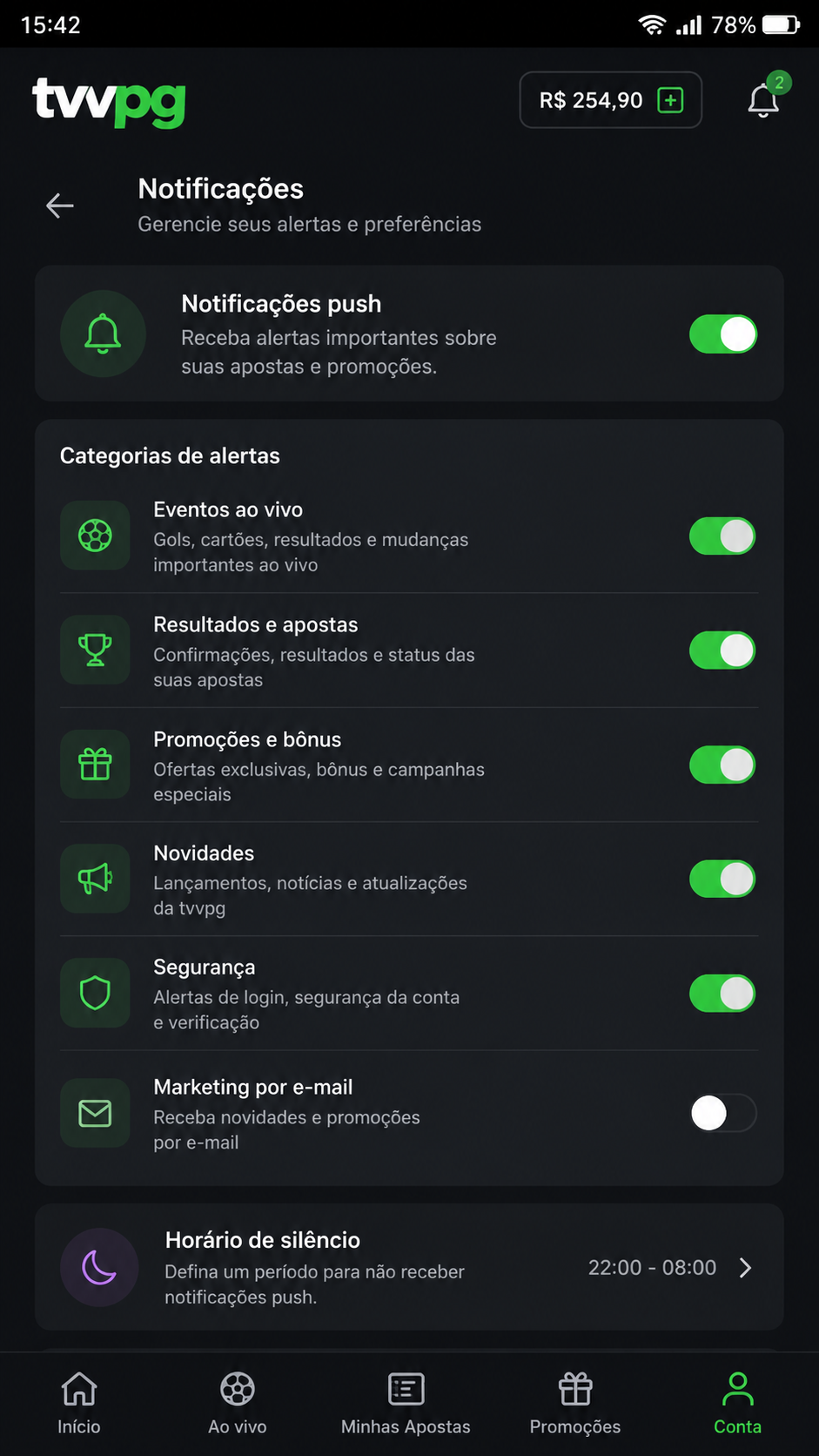Select the Promoções tab in bottom bar
Screen dimensions: 819x1456
pos(575,1402)
